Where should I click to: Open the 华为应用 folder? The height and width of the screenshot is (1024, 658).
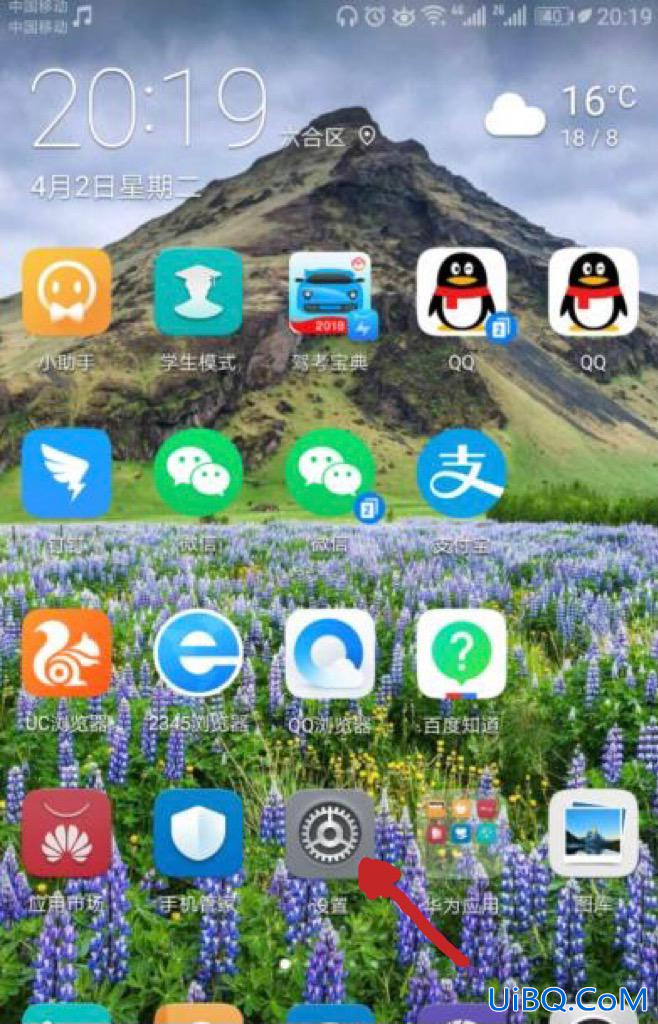[461, 834]
